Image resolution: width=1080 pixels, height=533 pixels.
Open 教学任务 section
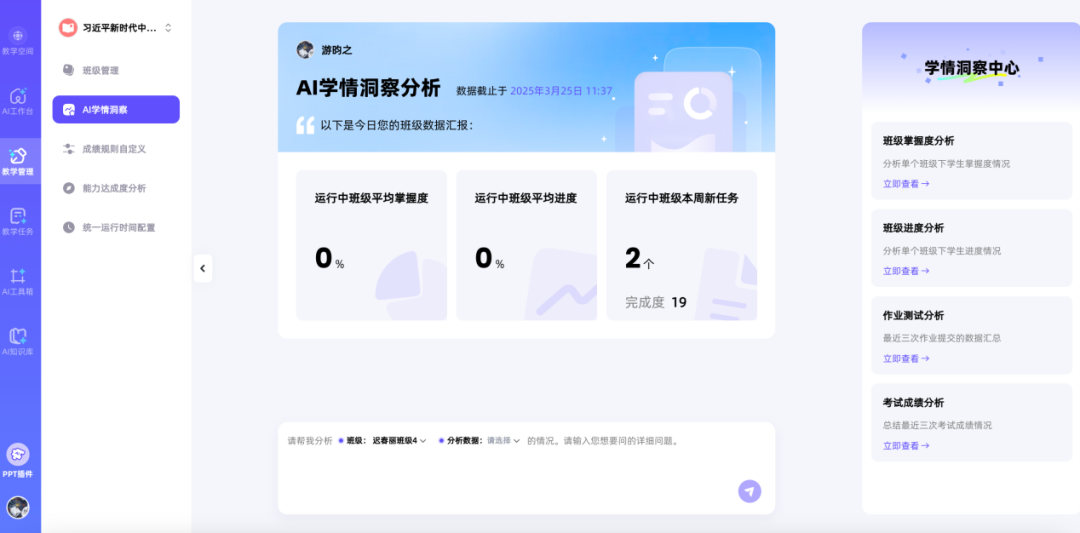(19, 221)
